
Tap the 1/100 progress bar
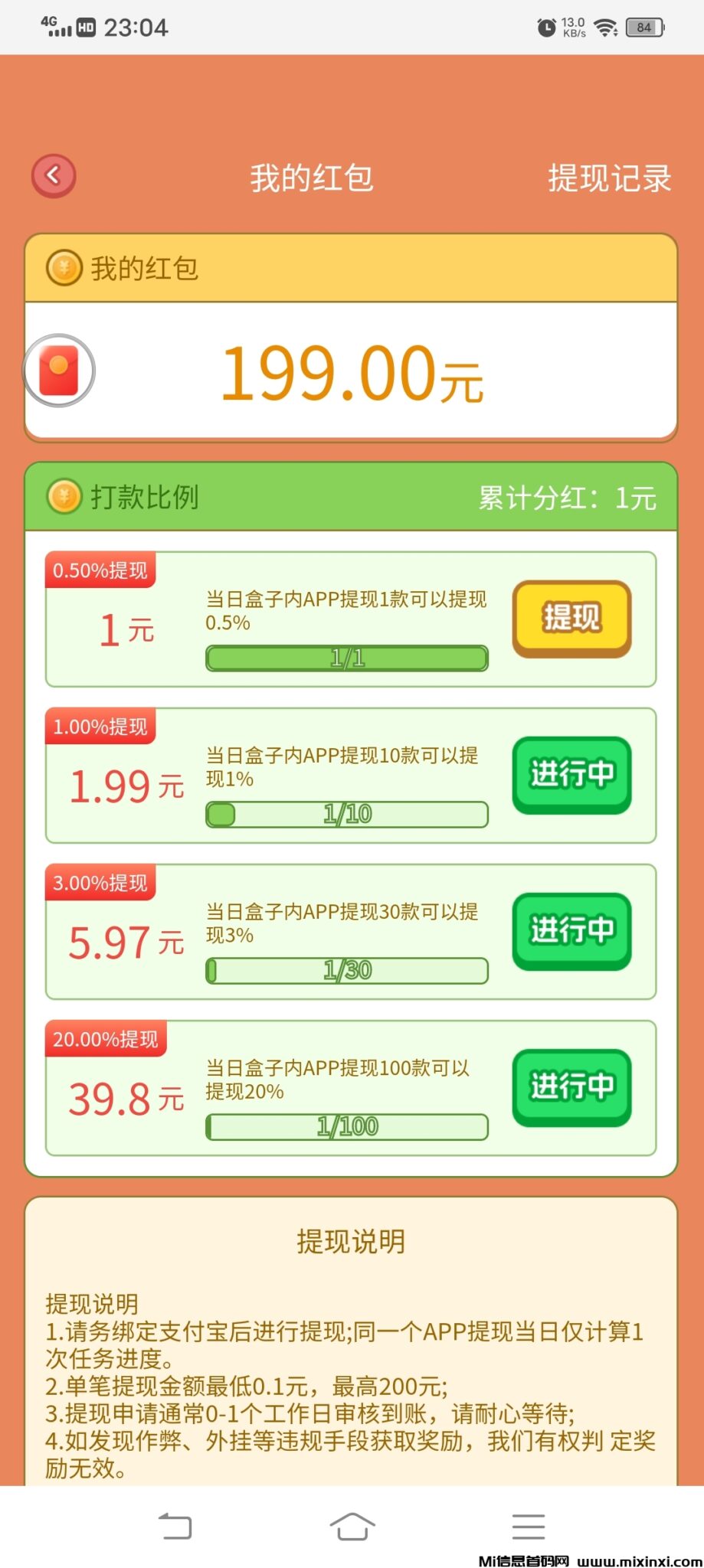346,1126
